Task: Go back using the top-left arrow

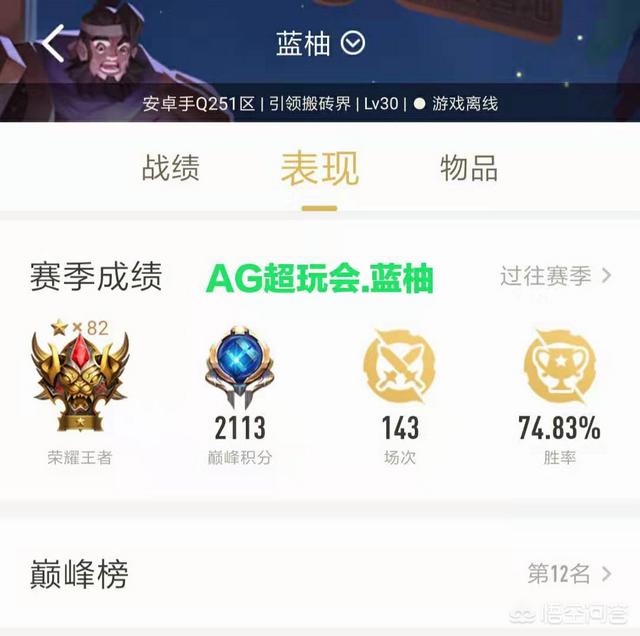Action: click(x=53, y=44)
